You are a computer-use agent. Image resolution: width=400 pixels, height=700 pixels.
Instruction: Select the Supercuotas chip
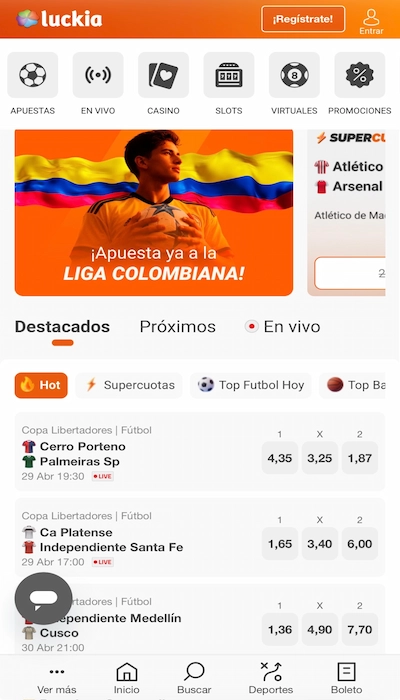(129, 385)
